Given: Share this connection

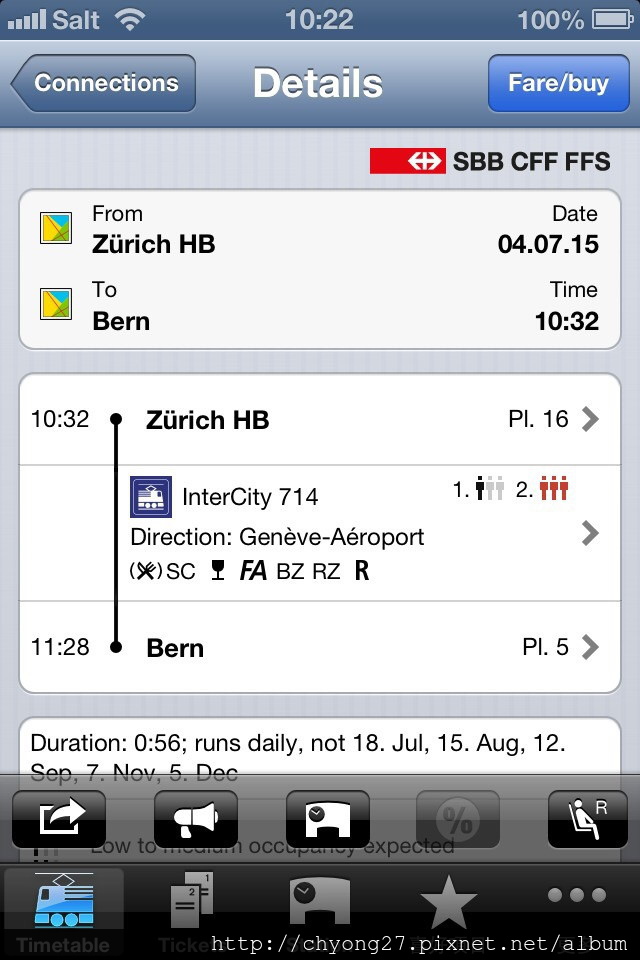Looking at the screenshot, I should (58, 820).
